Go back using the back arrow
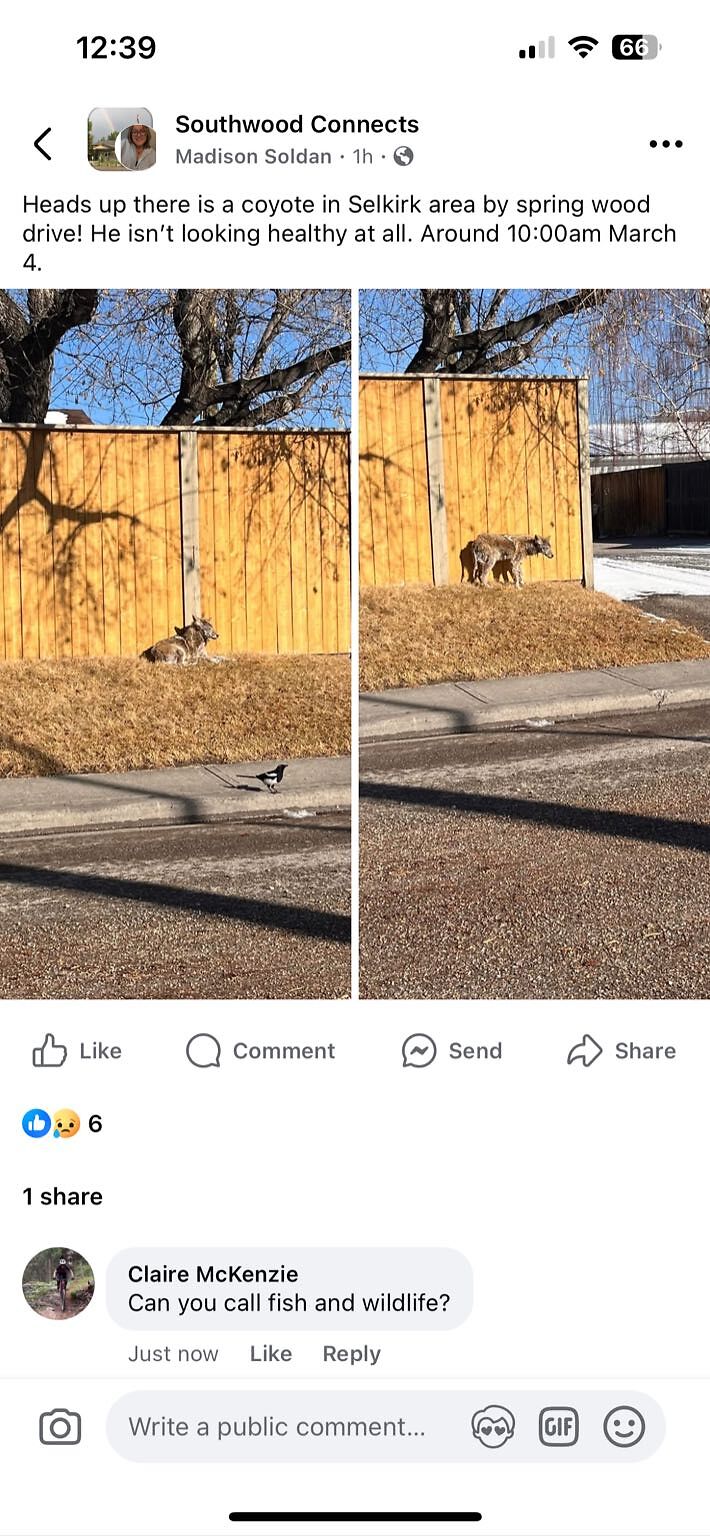 pyautogui.click(x=42, y=144)
